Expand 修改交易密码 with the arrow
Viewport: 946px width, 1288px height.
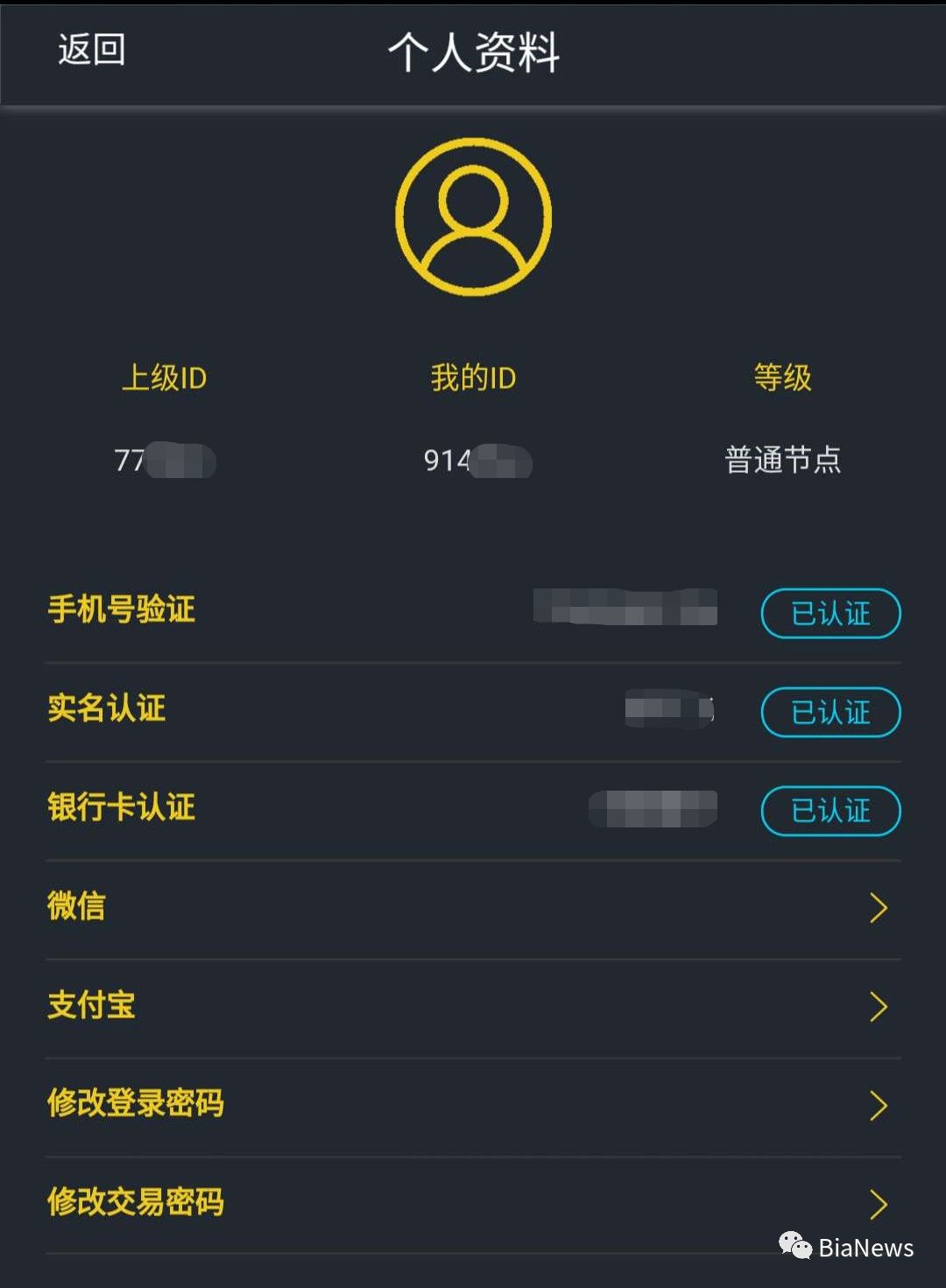[879, 1203]
